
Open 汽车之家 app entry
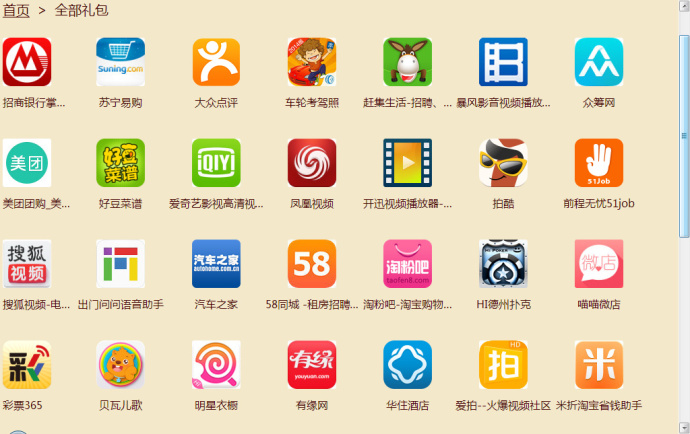(x=216, y=264)
